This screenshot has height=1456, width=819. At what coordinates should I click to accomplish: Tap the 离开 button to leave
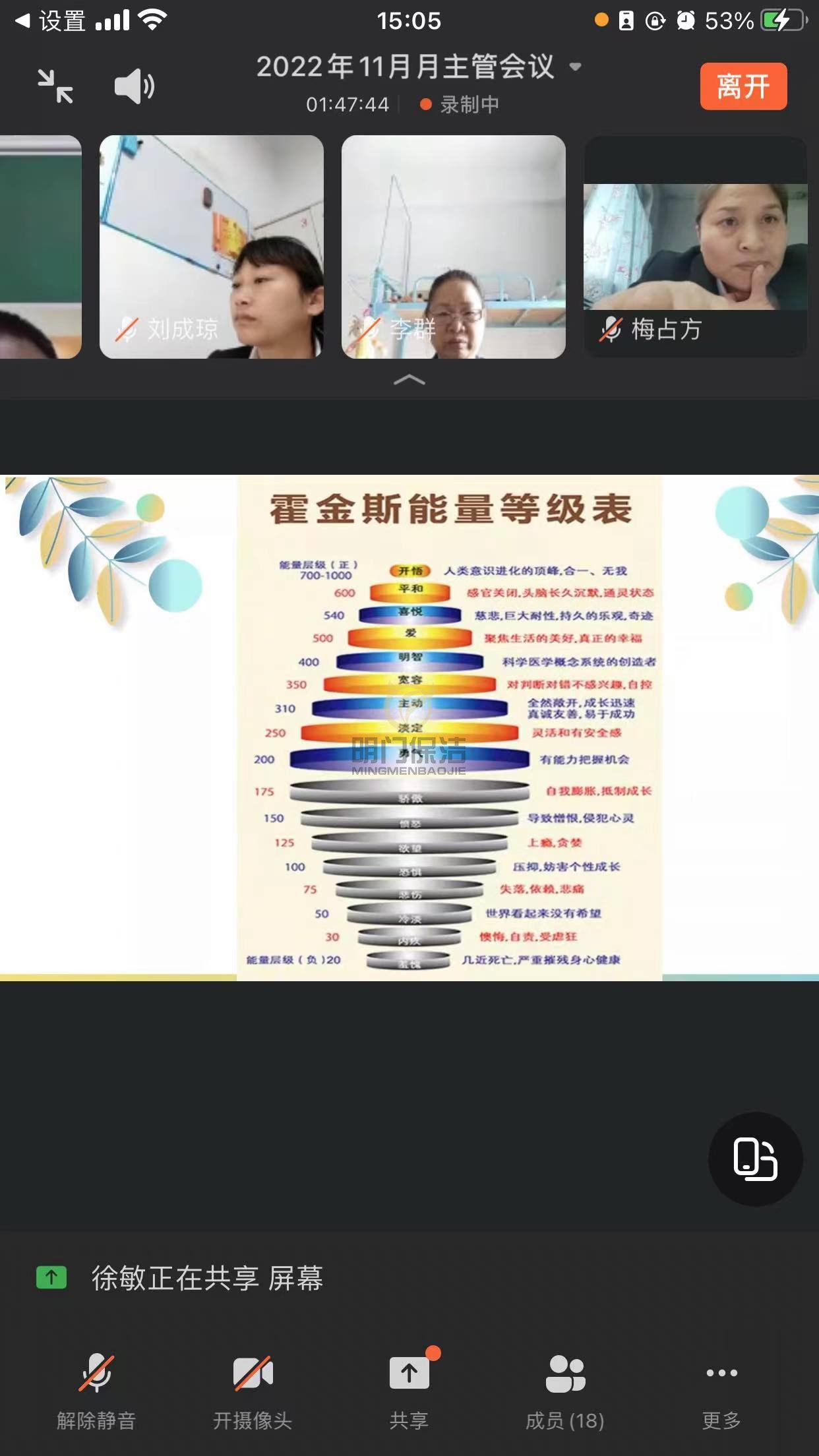pos(743,86)
